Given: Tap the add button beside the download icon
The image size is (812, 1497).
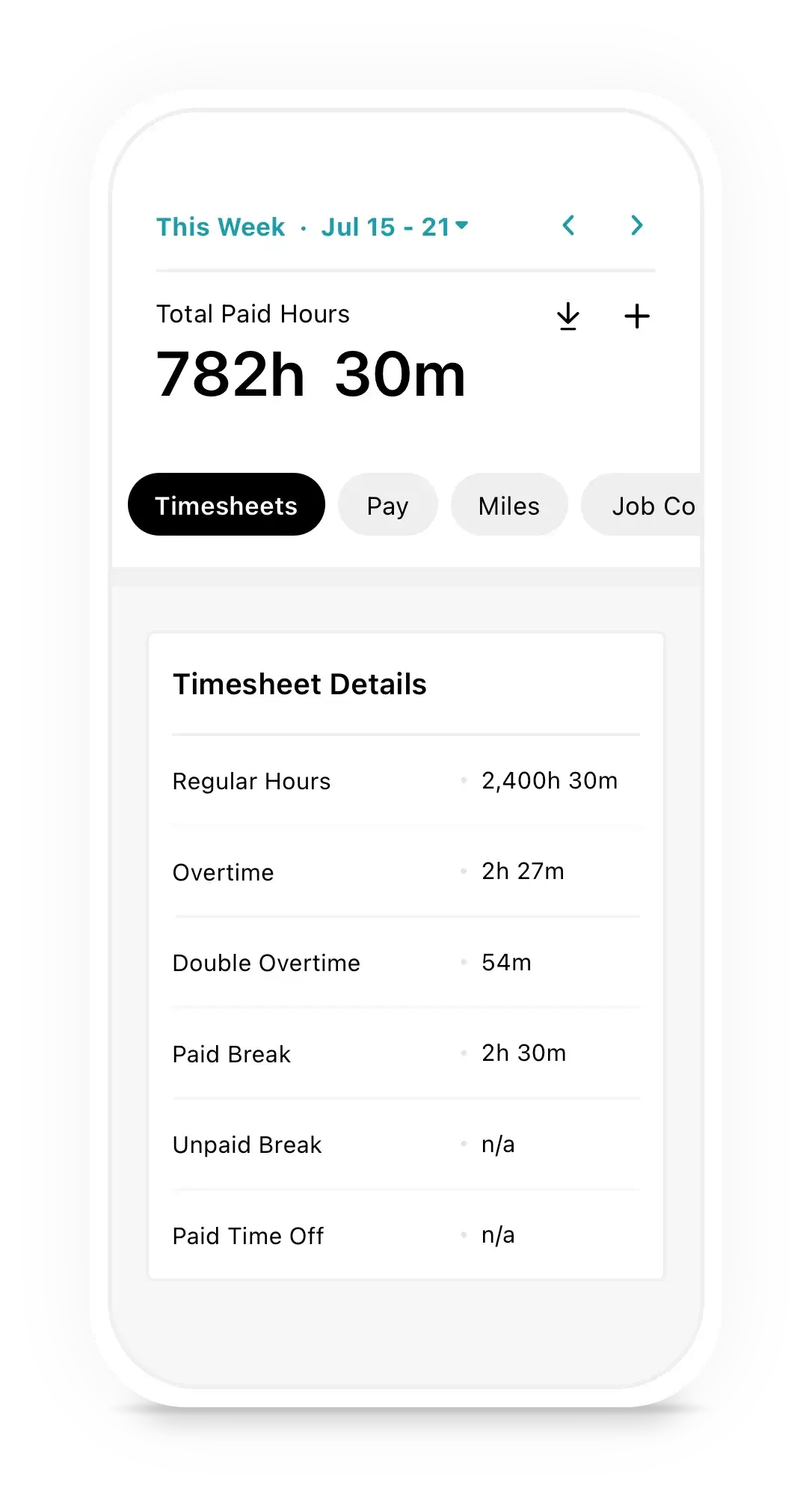Looking at the screenshot, I should 637,316.
